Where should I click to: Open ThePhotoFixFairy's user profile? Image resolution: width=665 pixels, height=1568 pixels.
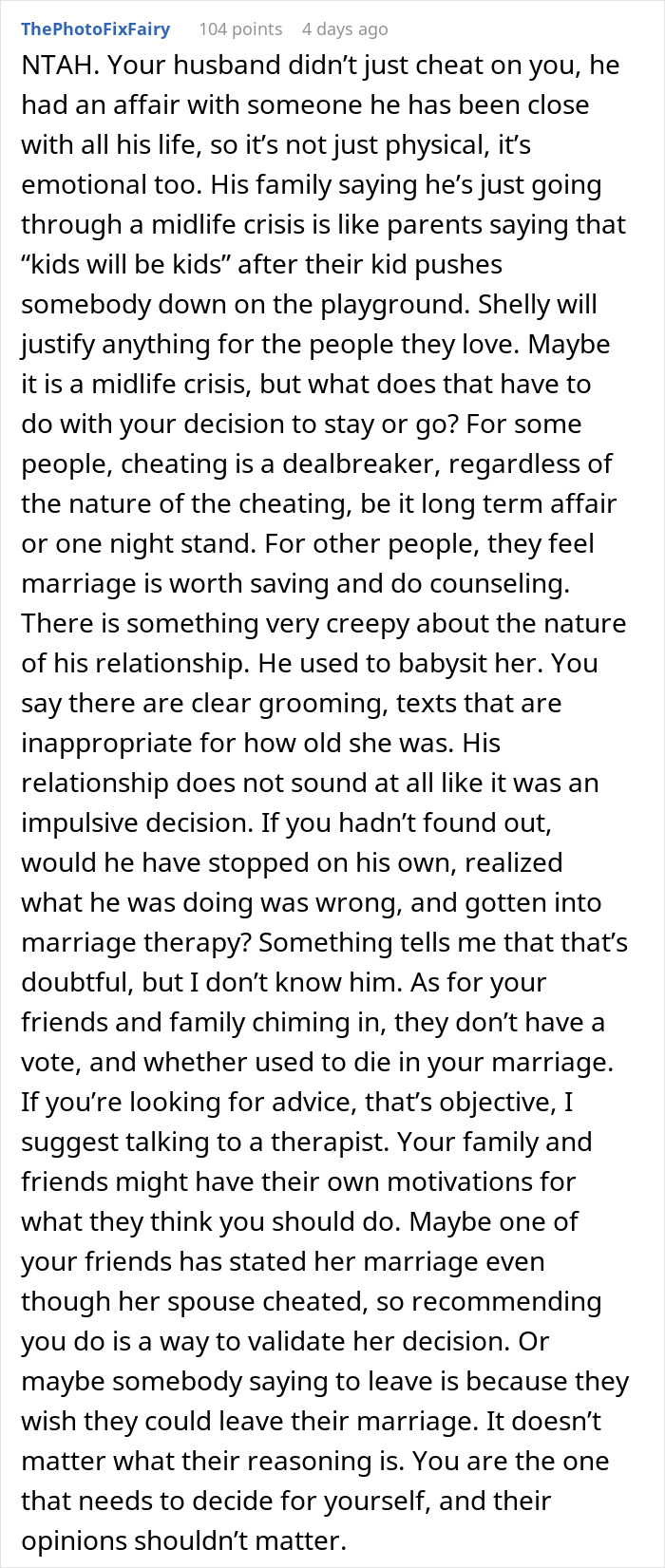point(95,29)
